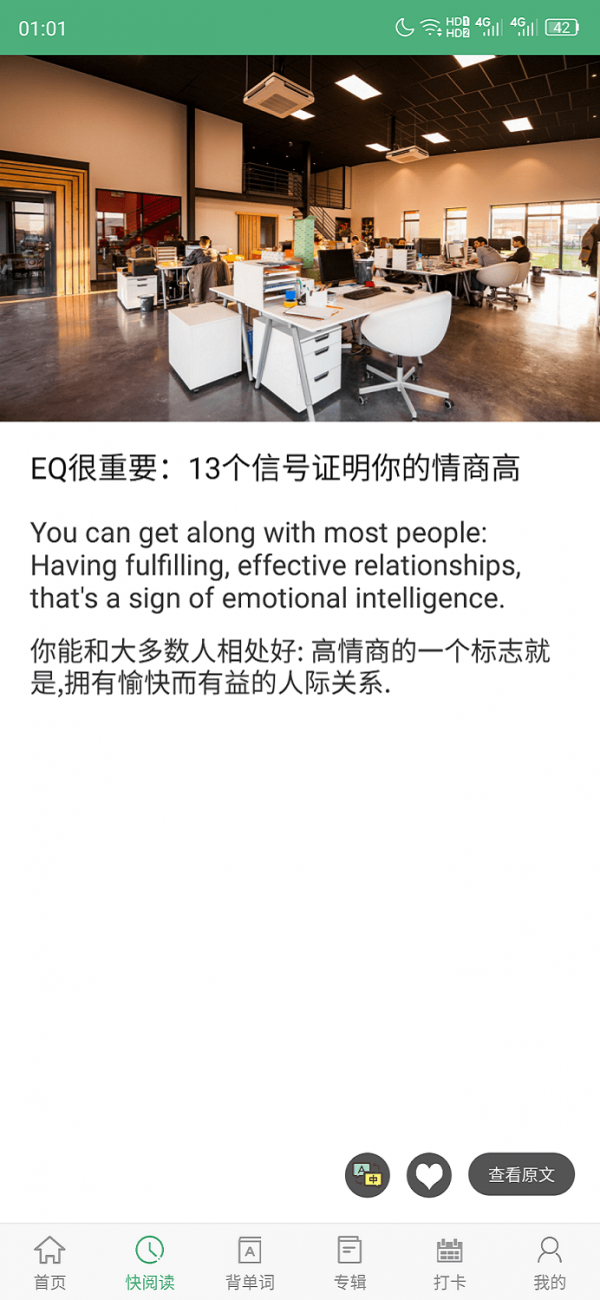Select the 快阅读 tab
This screenshot has width=600, height=1300.
pyautogui.click(x=150, y=1262)
